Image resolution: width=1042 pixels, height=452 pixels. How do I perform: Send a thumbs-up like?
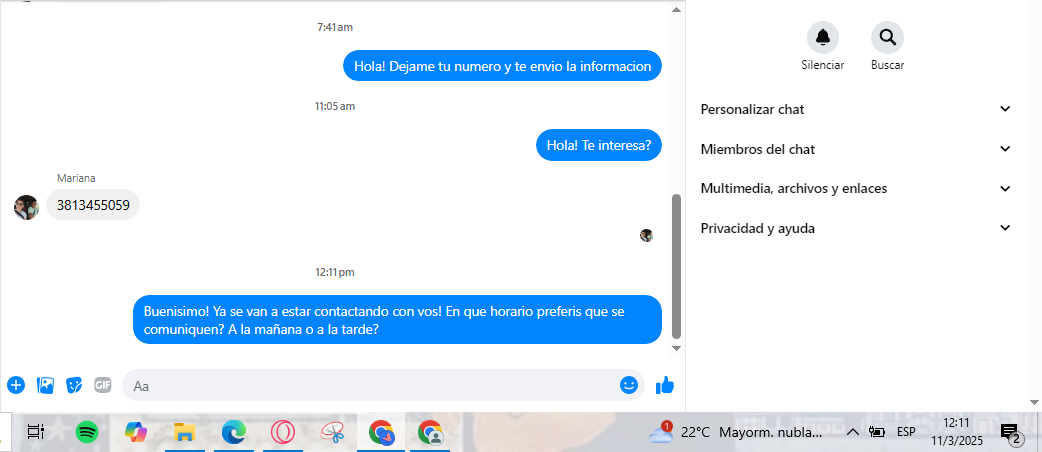[665, 385]
